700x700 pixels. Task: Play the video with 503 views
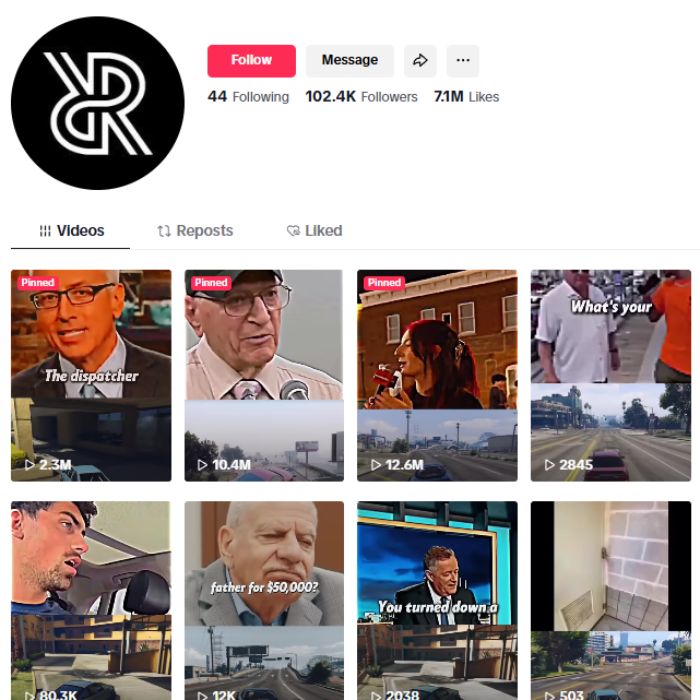click(610, 600)
